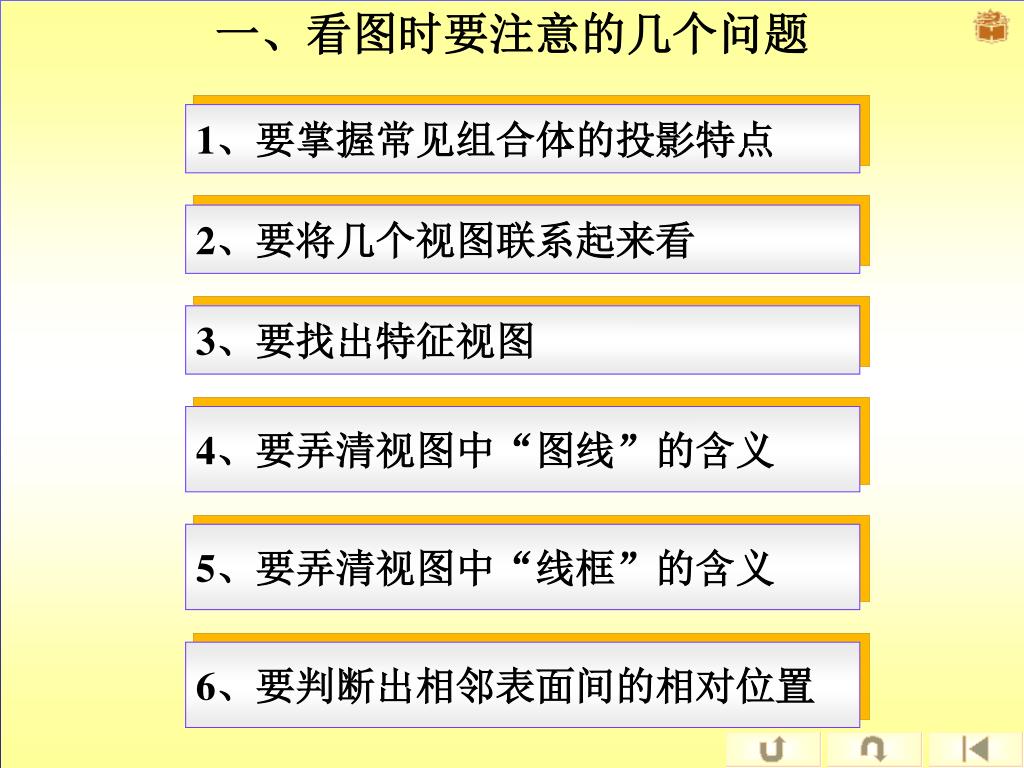The height and width of the screenshot is (768, 1024).
Task: Open item 2 about relating several views
Action: tap(522, 240)
